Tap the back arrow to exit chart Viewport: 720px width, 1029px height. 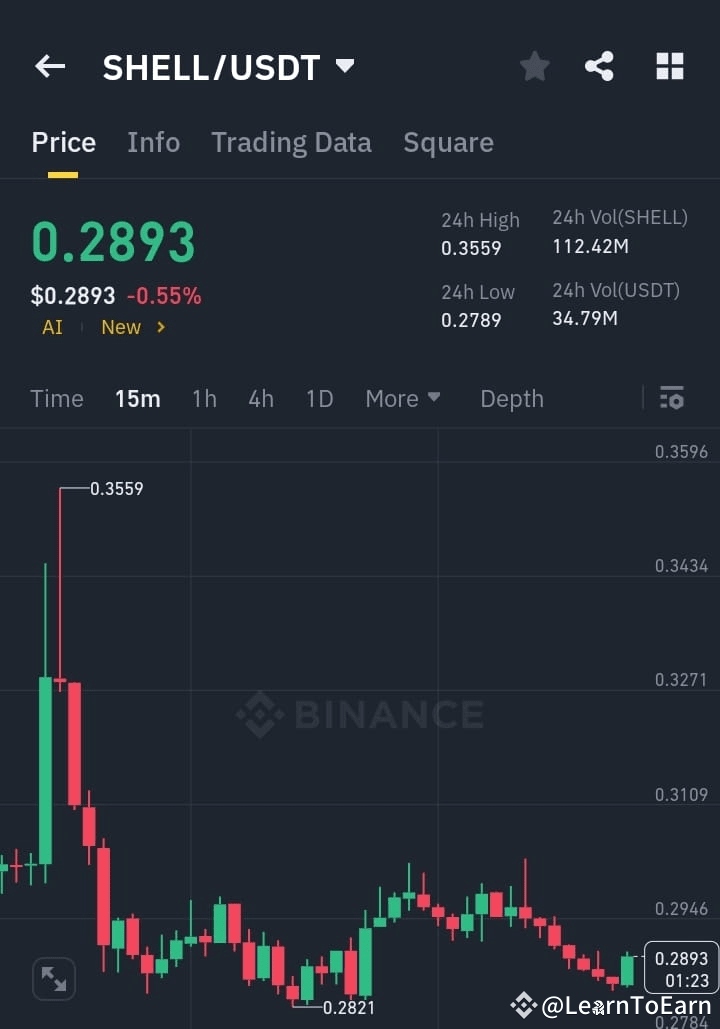pyautogui.click(x=50, y=66)
